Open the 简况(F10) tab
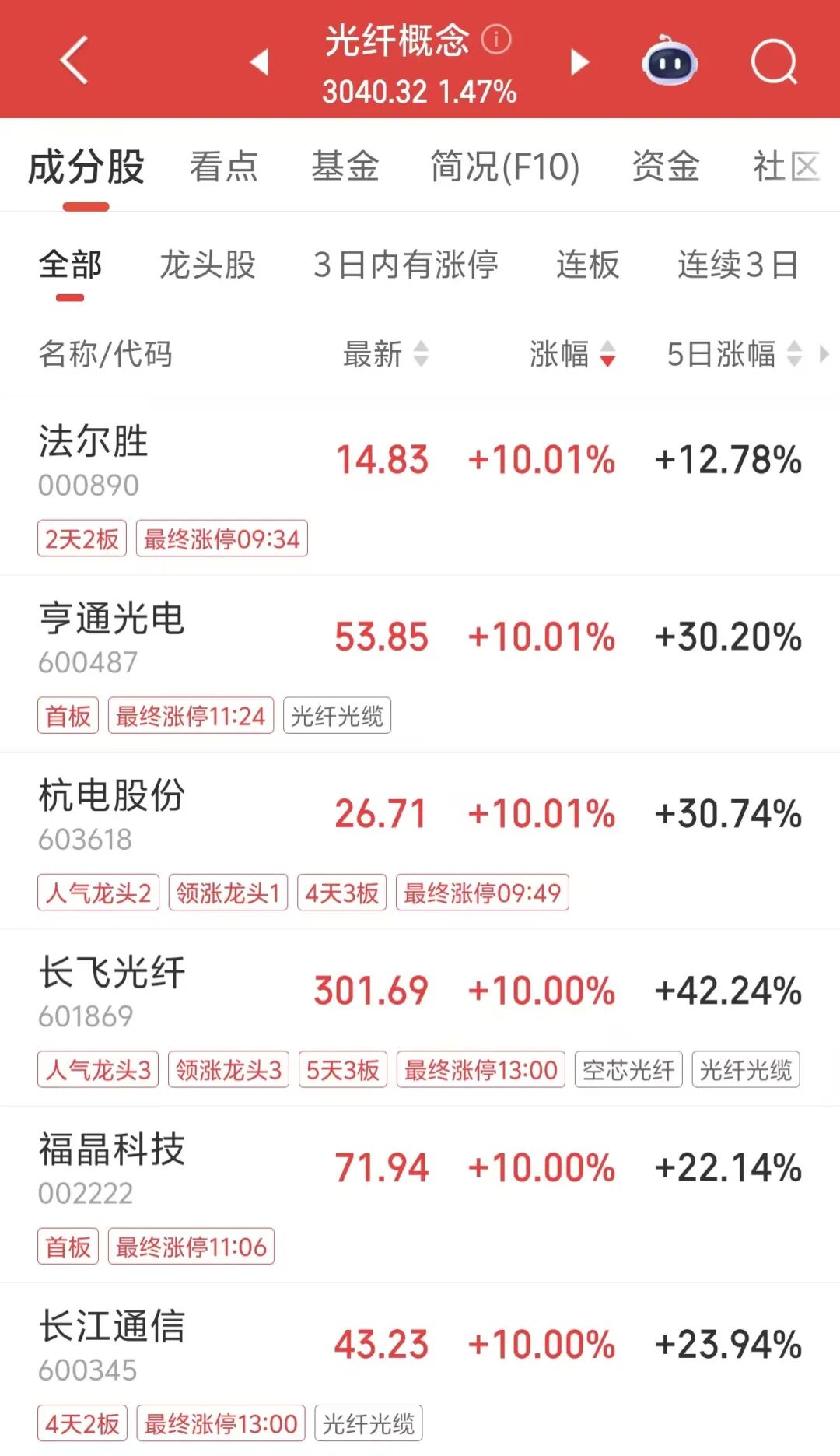 pyautogui.click(x=506, y=167)
